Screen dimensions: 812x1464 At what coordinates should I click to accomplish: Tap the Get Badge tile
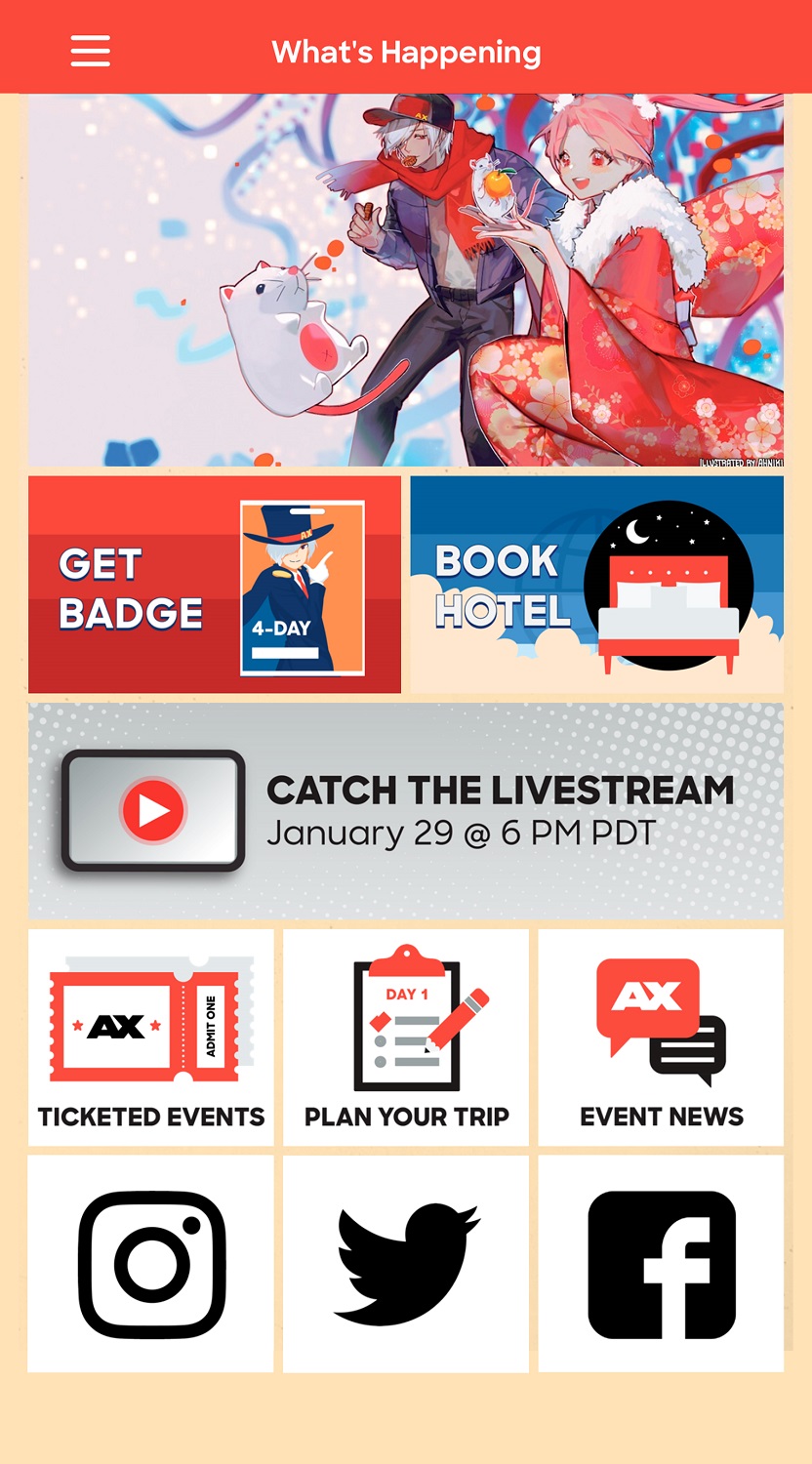click(x=215, y=584)
